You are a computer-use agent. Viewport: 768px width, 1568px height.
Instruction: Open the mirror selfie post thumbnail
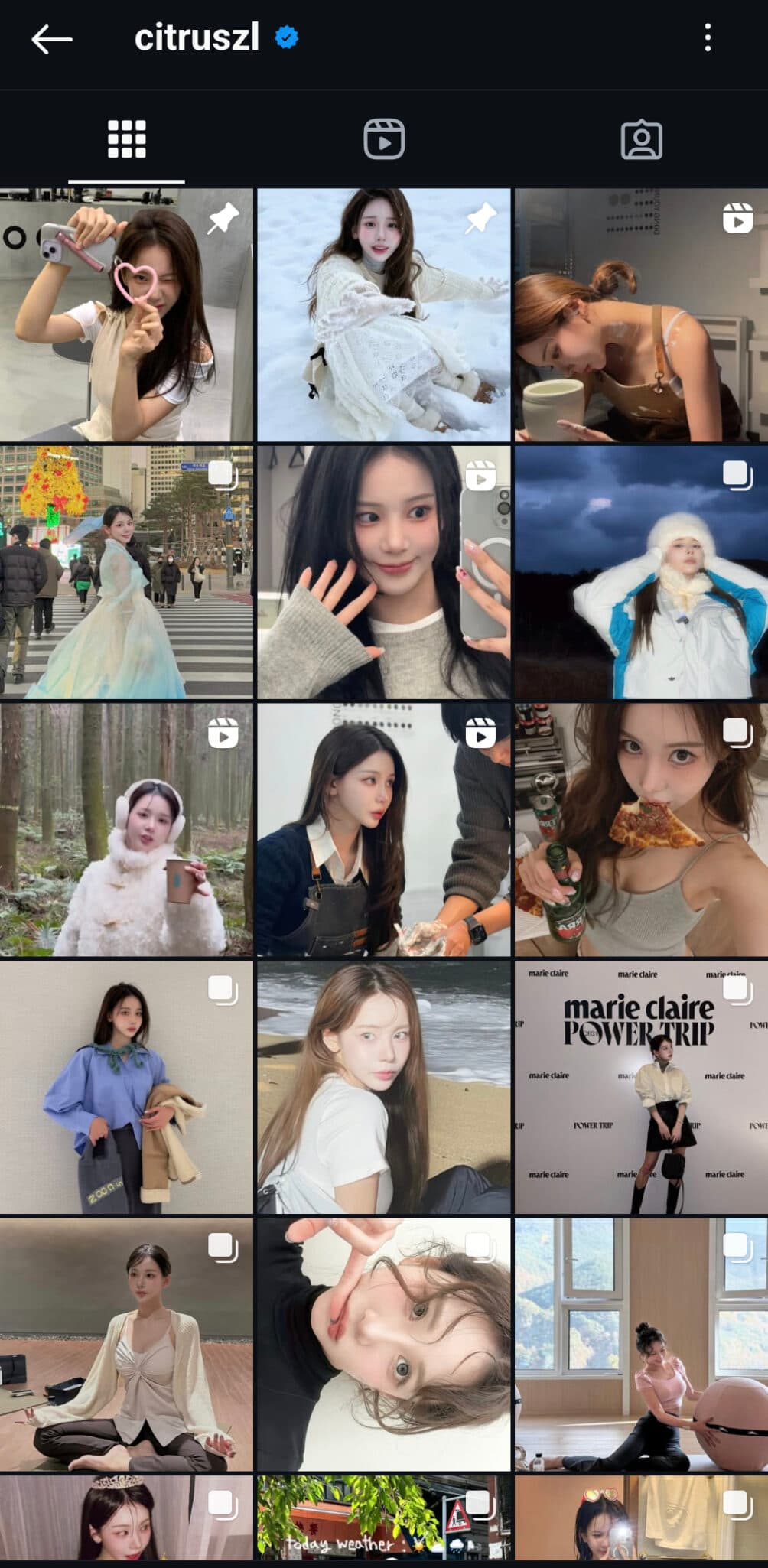coord(384,572)
